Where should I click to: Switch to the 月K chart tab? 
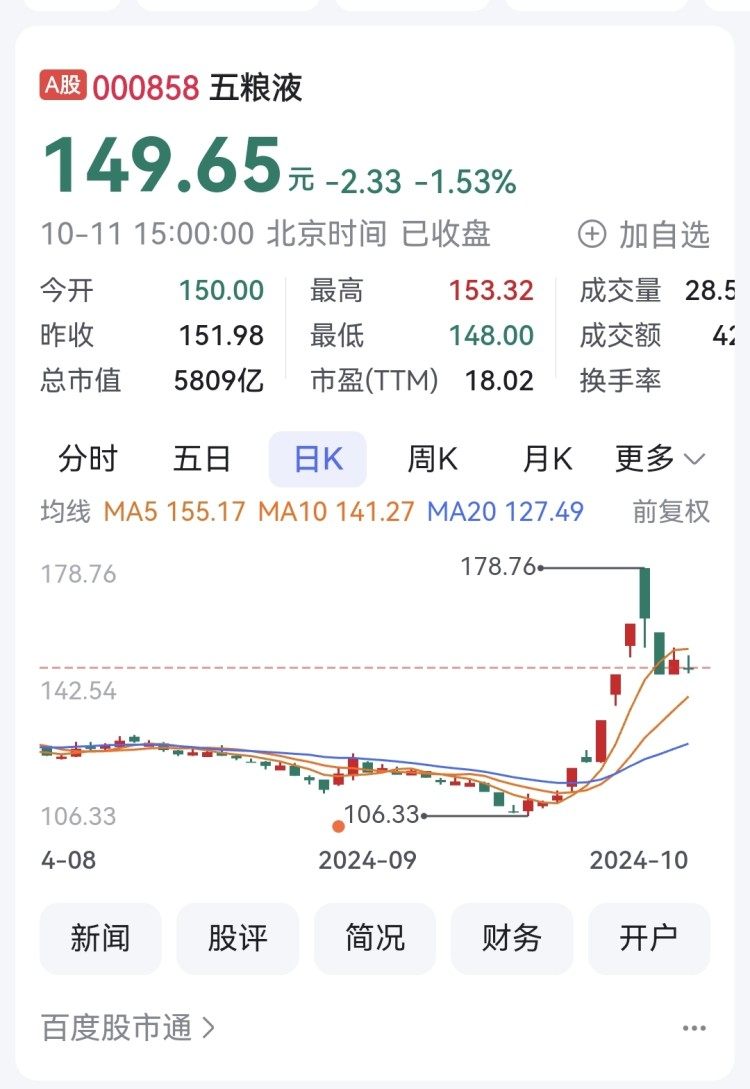point(547,459)
